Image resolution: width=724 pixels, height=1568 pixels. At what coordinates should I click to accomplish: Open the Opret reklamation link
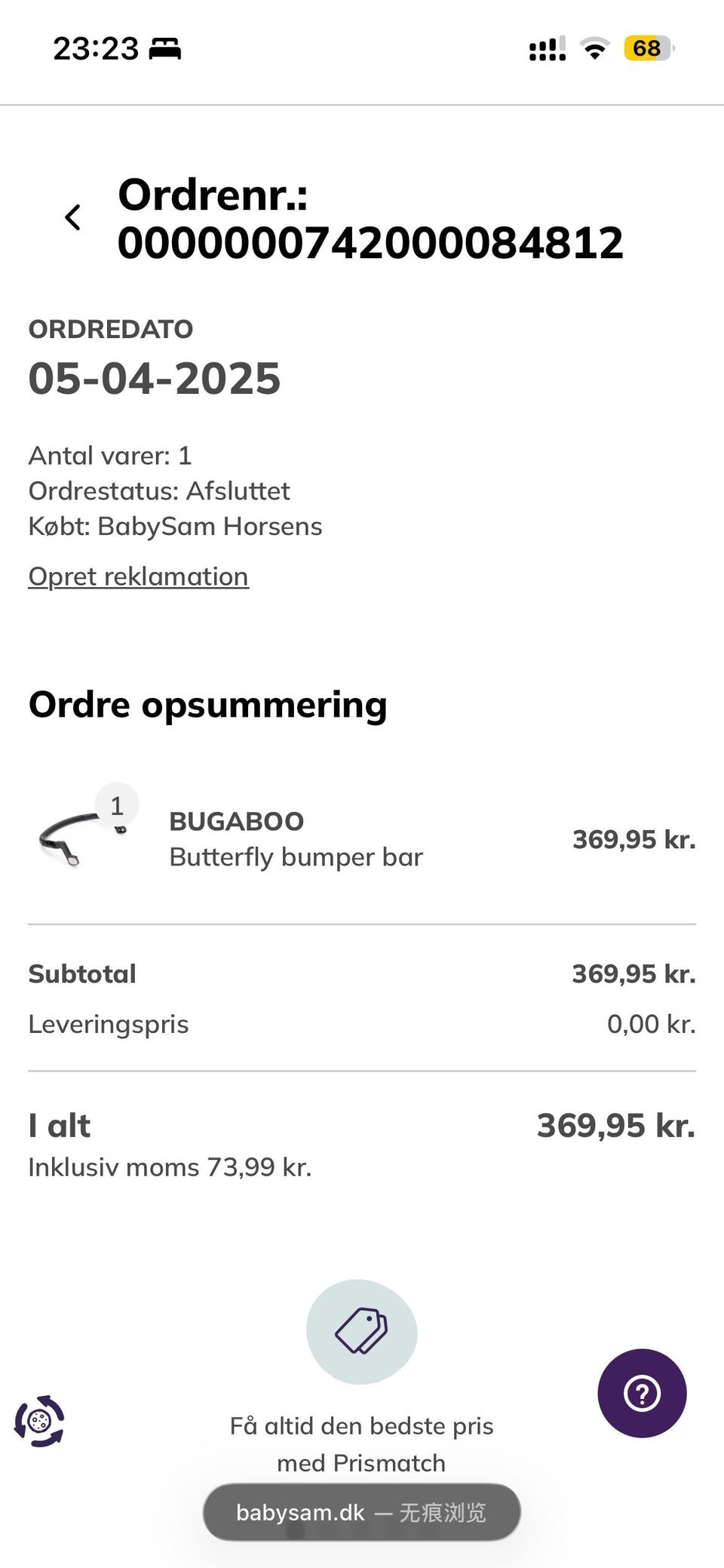138,576
